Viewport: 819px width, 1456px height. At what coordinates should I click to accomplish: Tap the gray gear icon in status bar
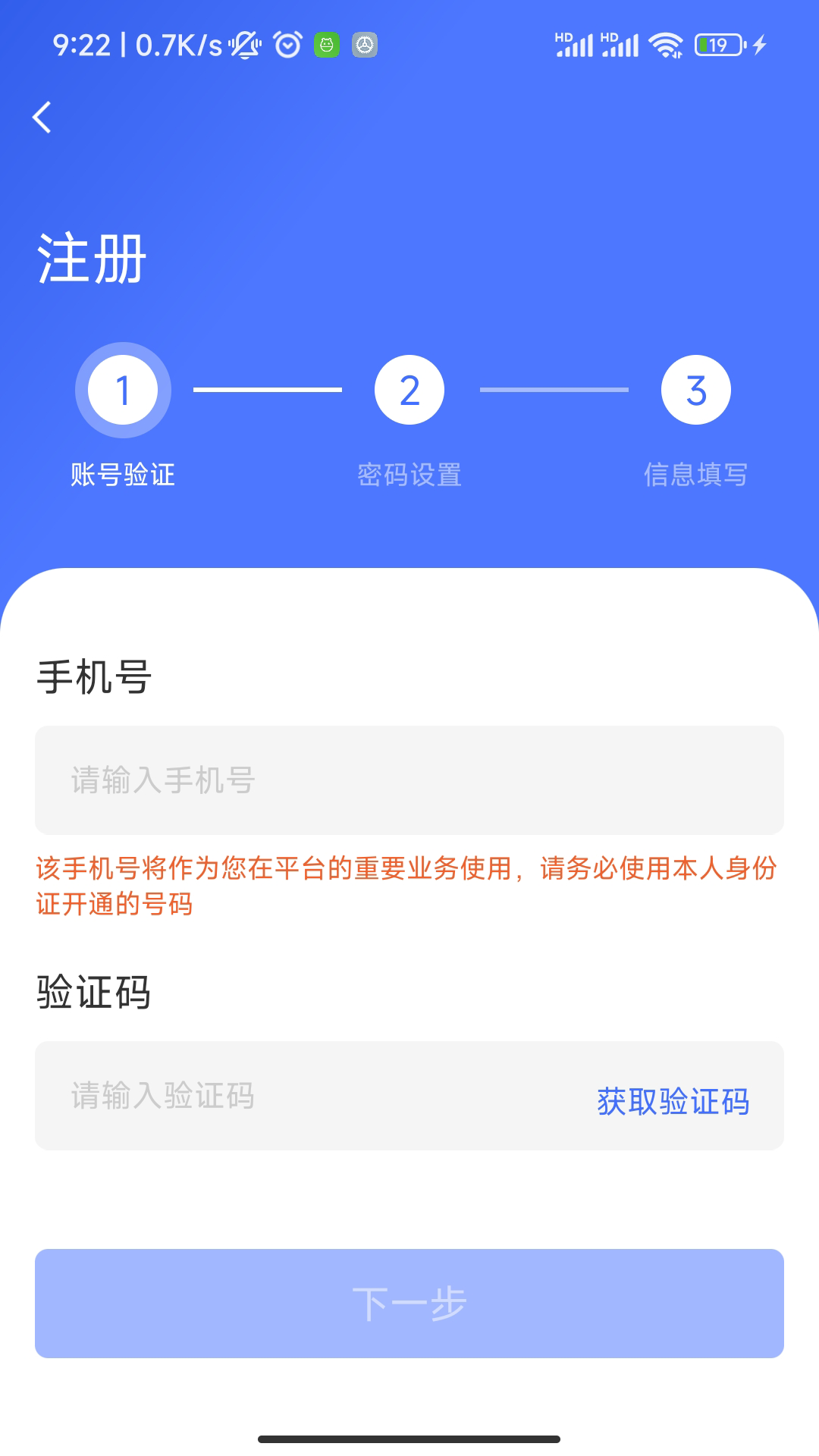pos(365,45)
